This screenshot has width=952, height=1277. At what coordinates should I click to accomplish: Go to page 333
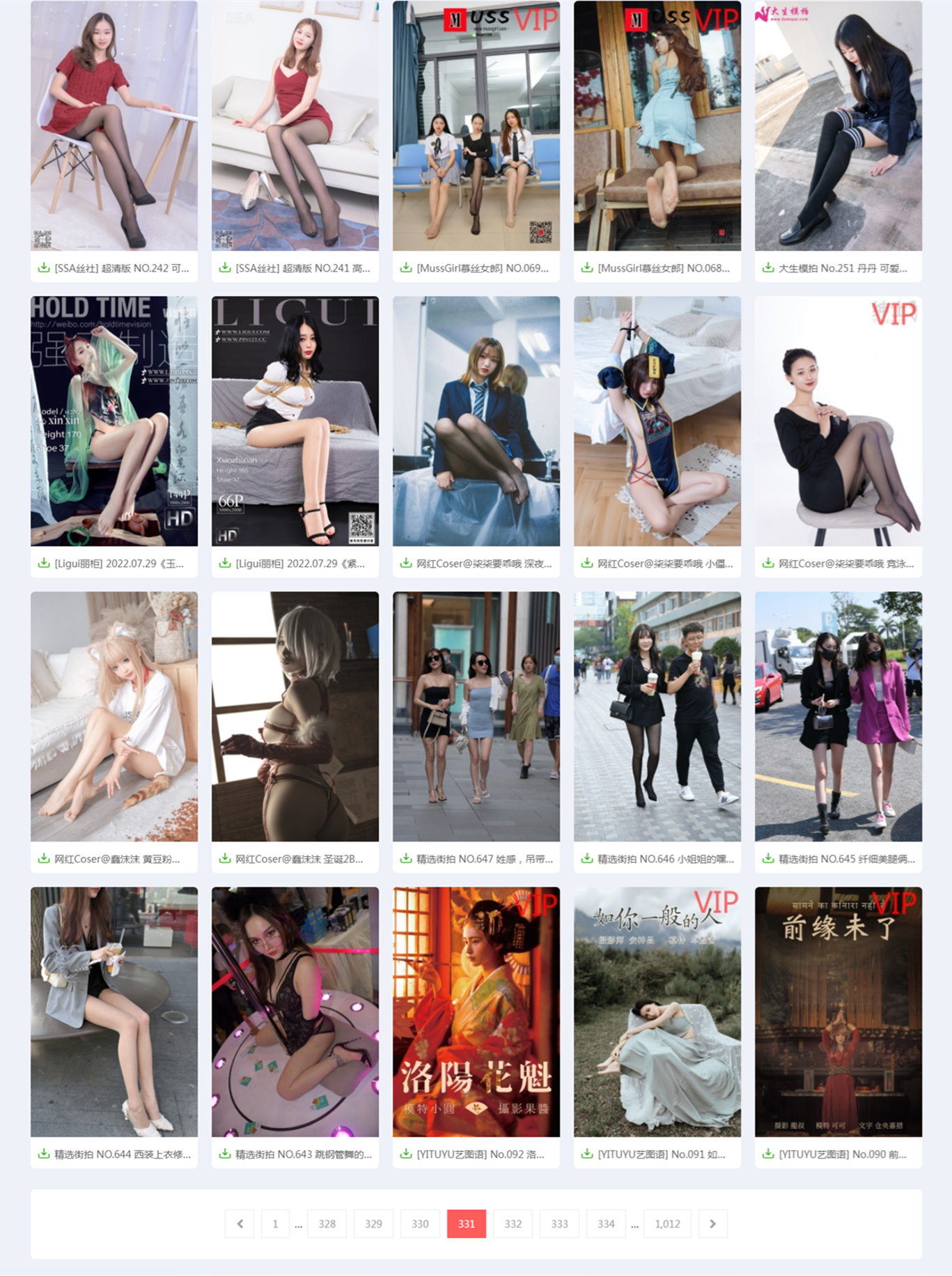pyautogui.click(x=559, y=1223)
